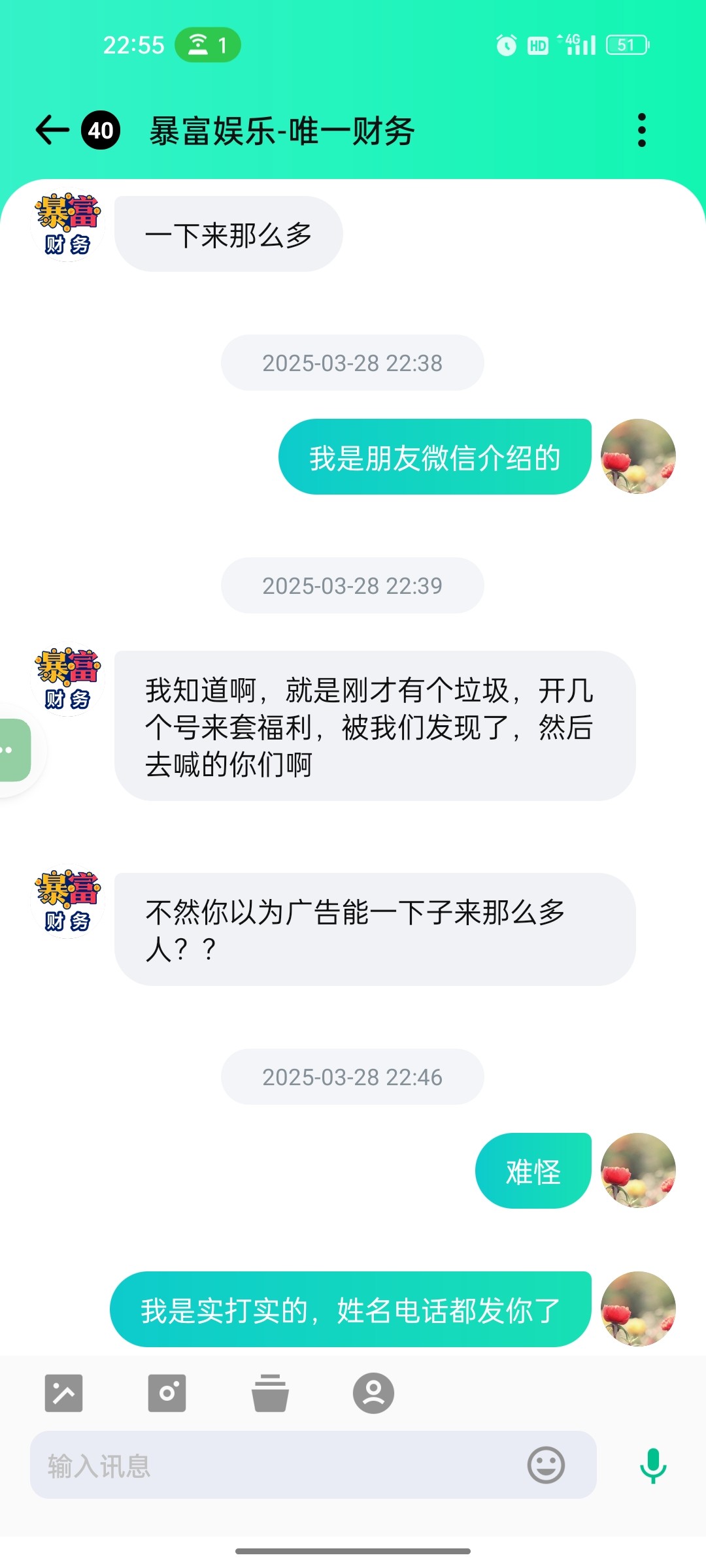The width and height of the screenshot is (706, 1568).
Task: Go back using the top-left arrow
Action: click(x=52, y=130)
